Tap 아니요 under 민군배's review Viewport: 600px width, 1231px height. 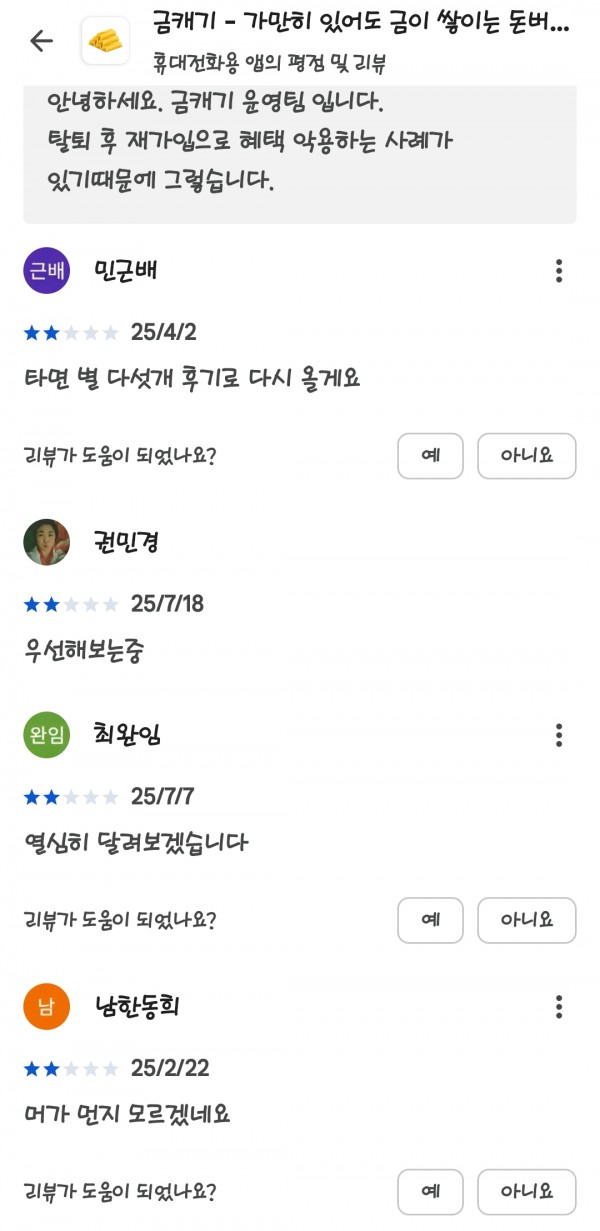click(x=527, y=456)
